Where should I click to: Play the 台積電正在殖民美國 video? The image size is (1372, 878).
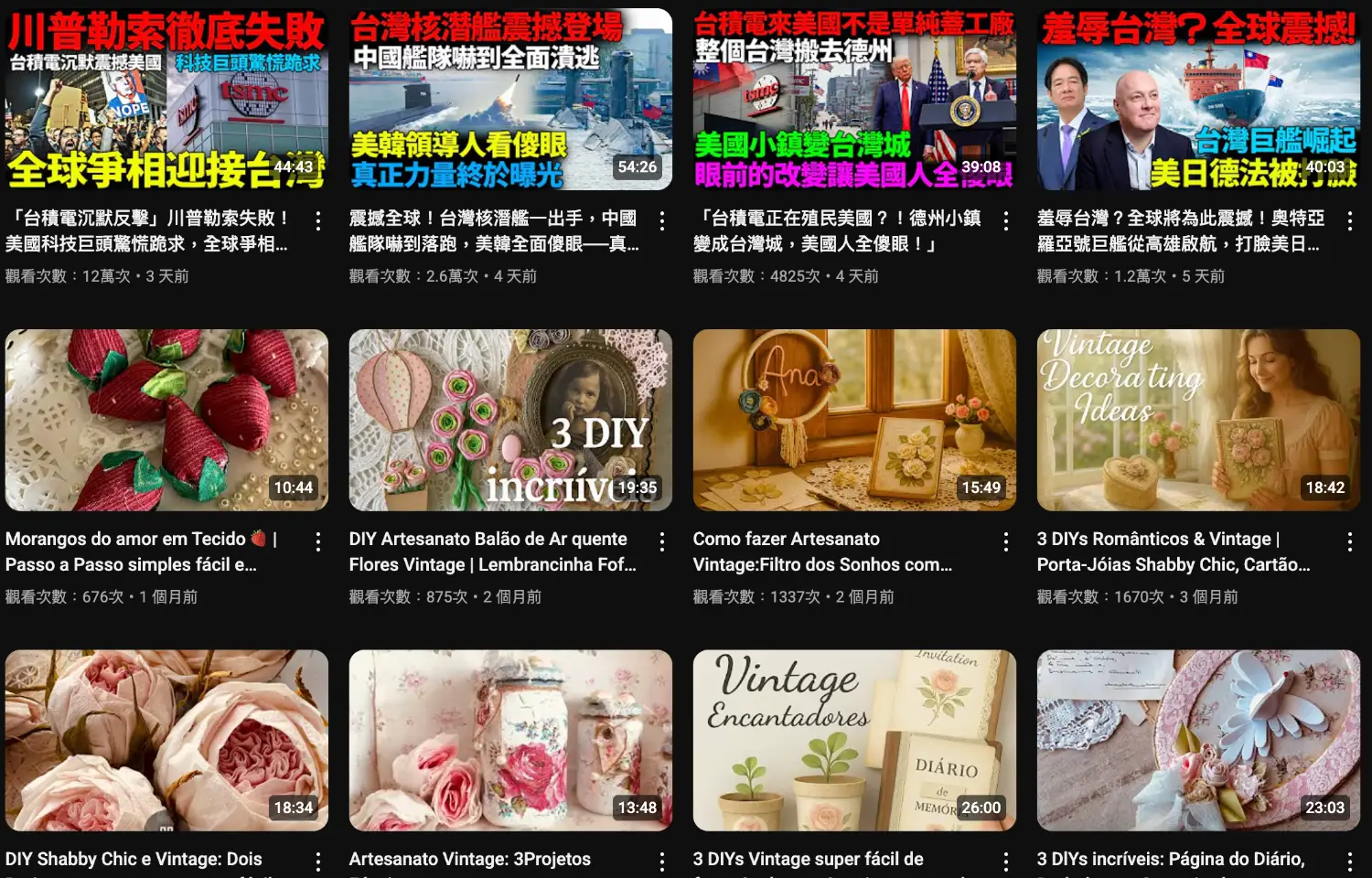854,101
